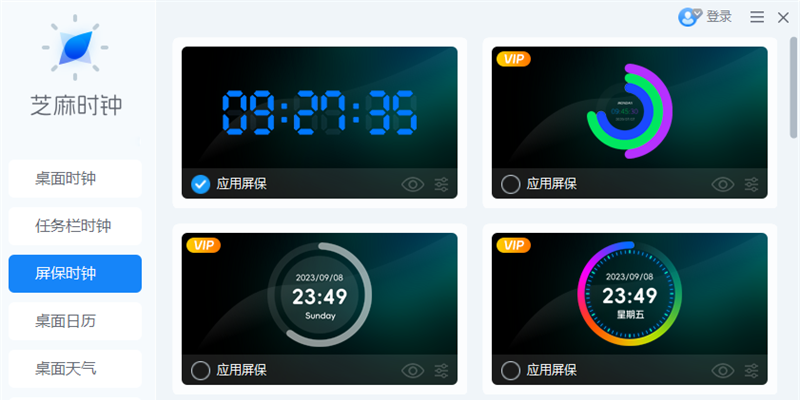Image resolution: width=800 pixels, height=400 pixels.
Task: Close the 芝麻时钟 window
Action: pyautogui.click(x=783, y=17)
